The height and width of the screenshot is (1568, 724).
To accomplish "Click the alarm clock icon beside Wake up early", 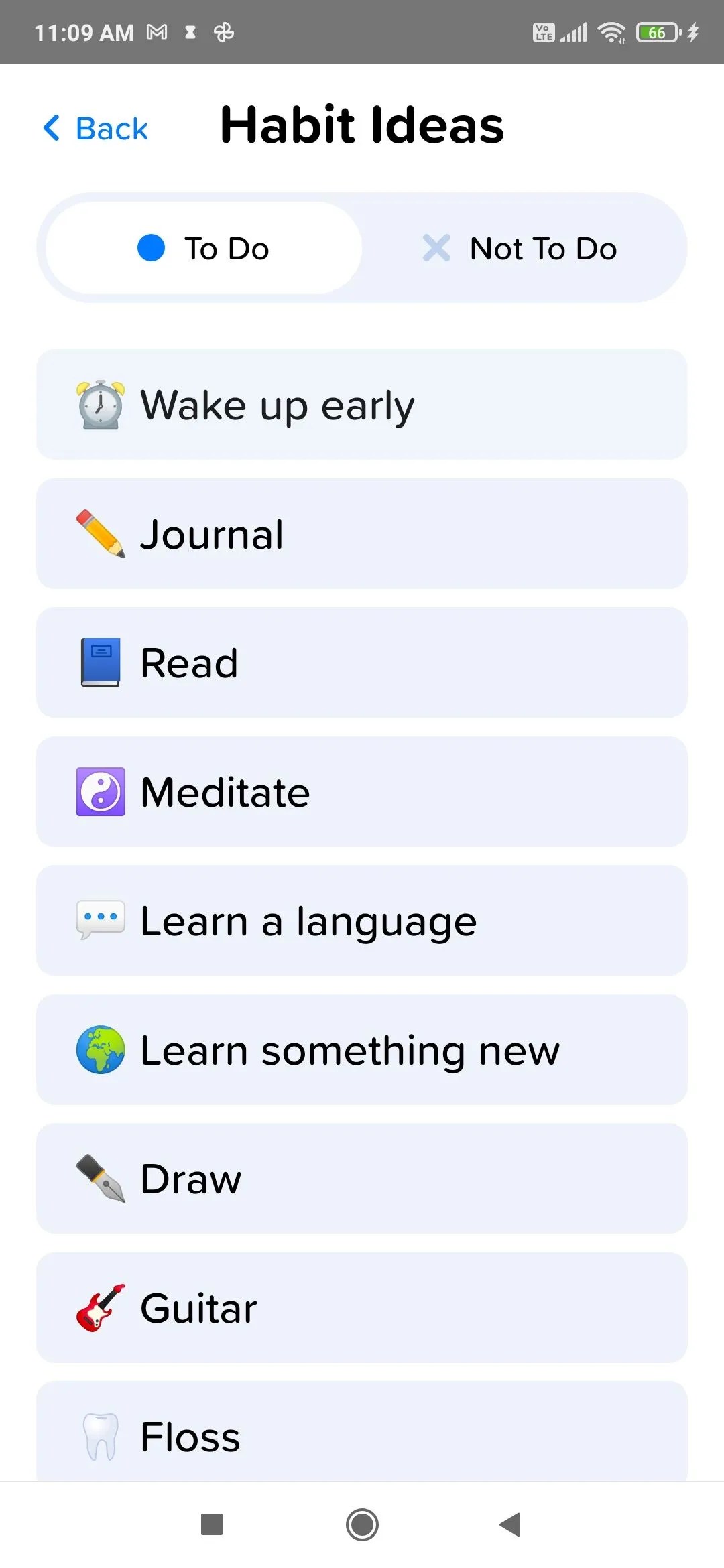I will point(99,404).
